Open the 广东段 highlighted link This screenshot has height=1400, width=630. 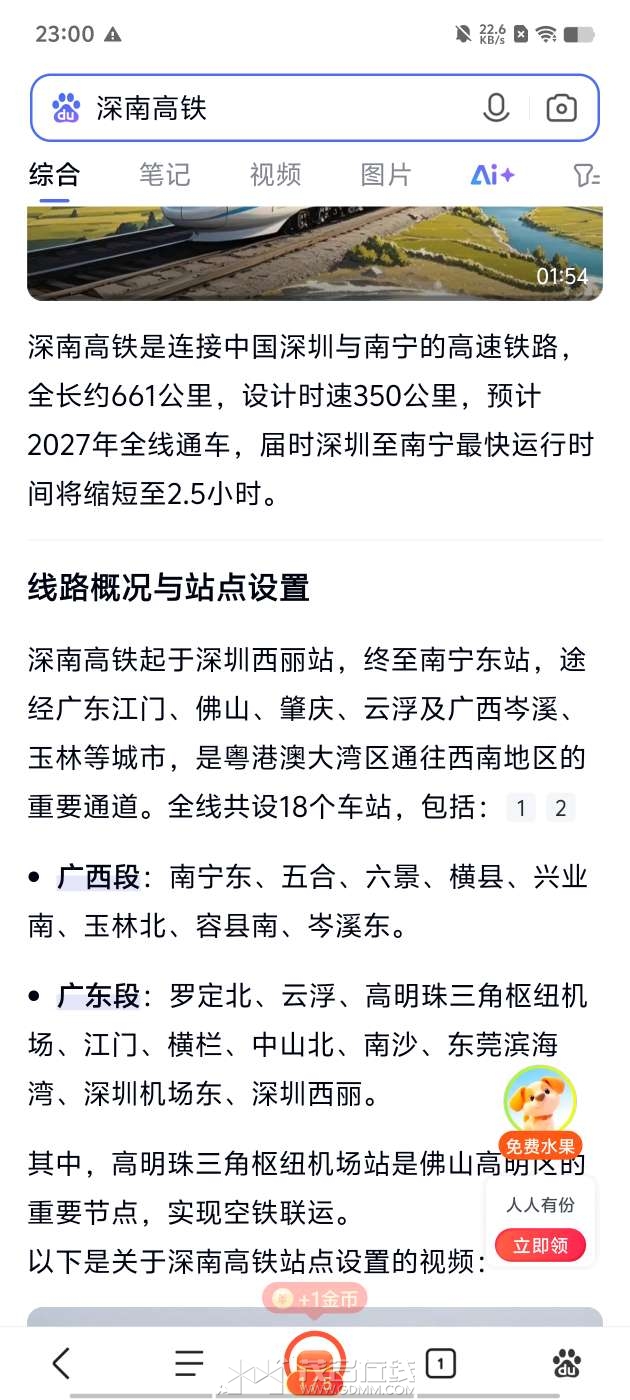point(98,996)
